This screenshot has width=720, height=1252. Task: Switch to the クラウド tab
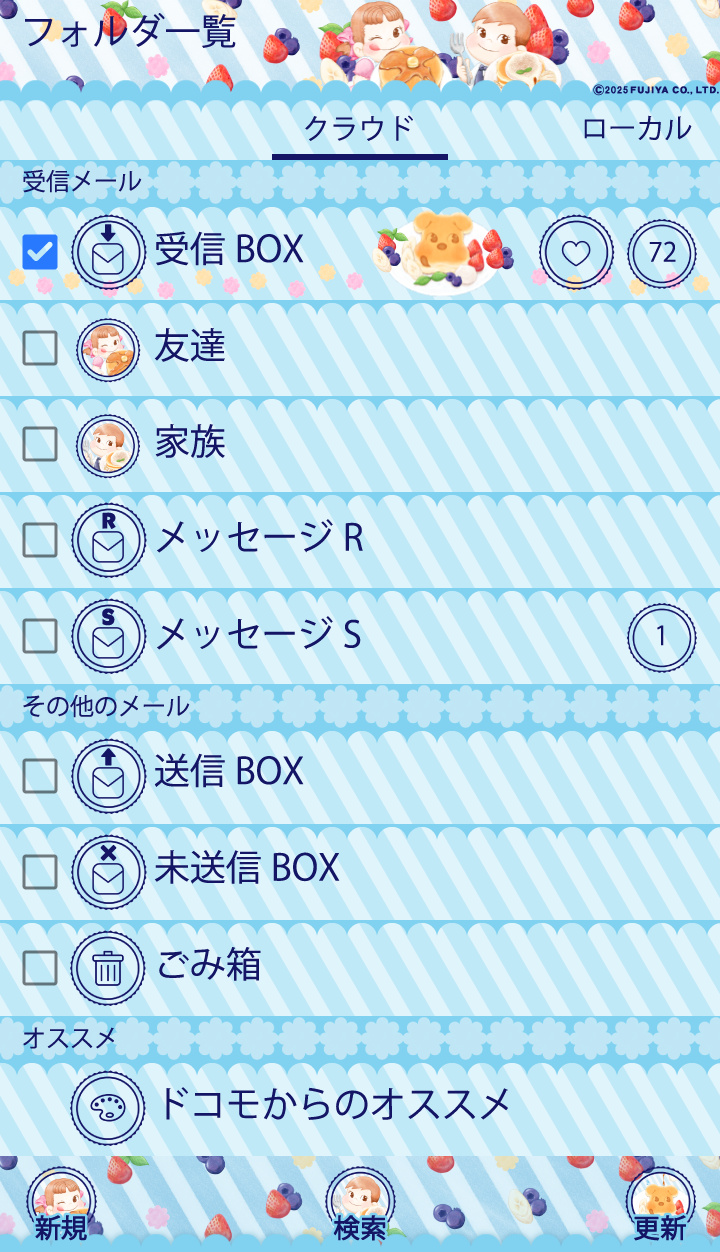pos(359,129)
